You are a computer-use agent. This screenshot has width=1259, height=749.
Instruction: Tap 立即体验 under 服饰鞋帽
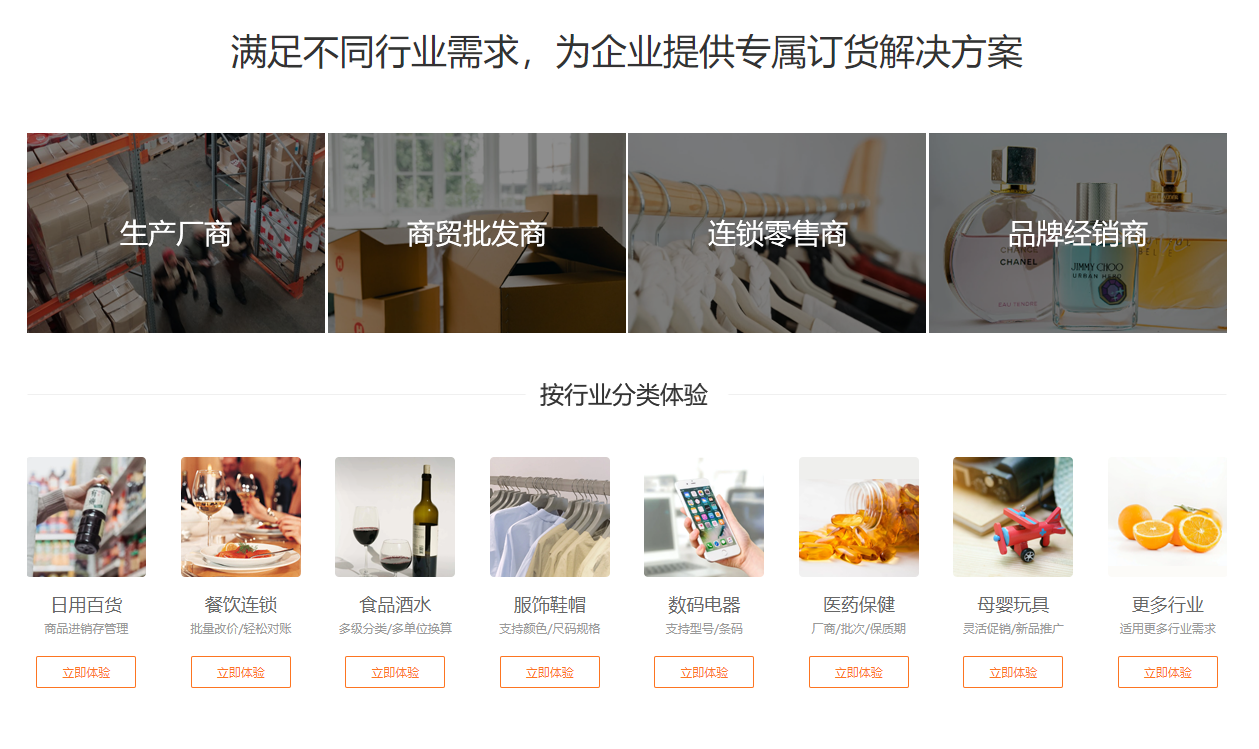[550, 672]
